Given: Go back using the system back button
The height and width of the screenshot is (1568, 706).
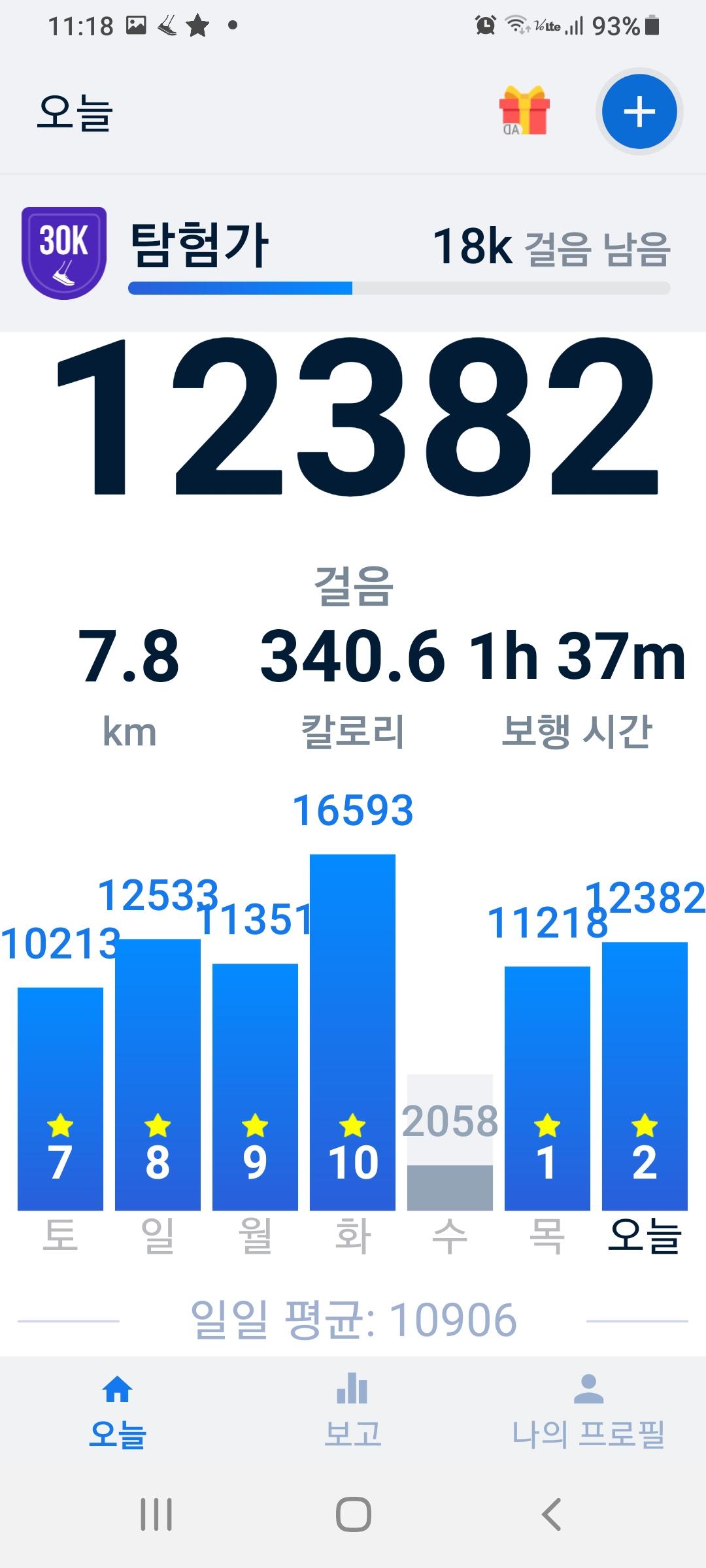Looking at the screenshot, I should (x=551, y=1514).
